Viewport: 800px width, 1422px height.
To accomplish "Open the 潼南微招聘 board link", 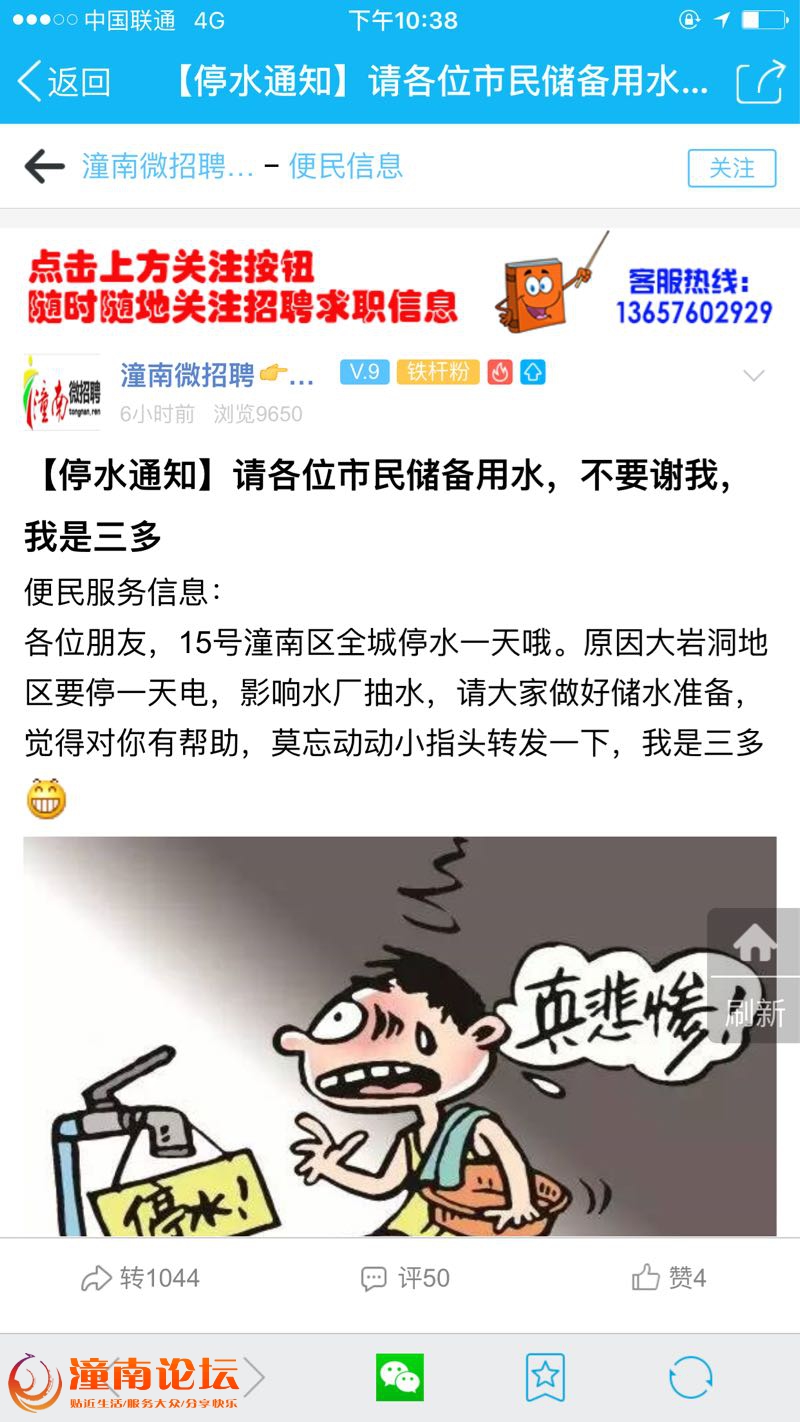I will 168,166.
